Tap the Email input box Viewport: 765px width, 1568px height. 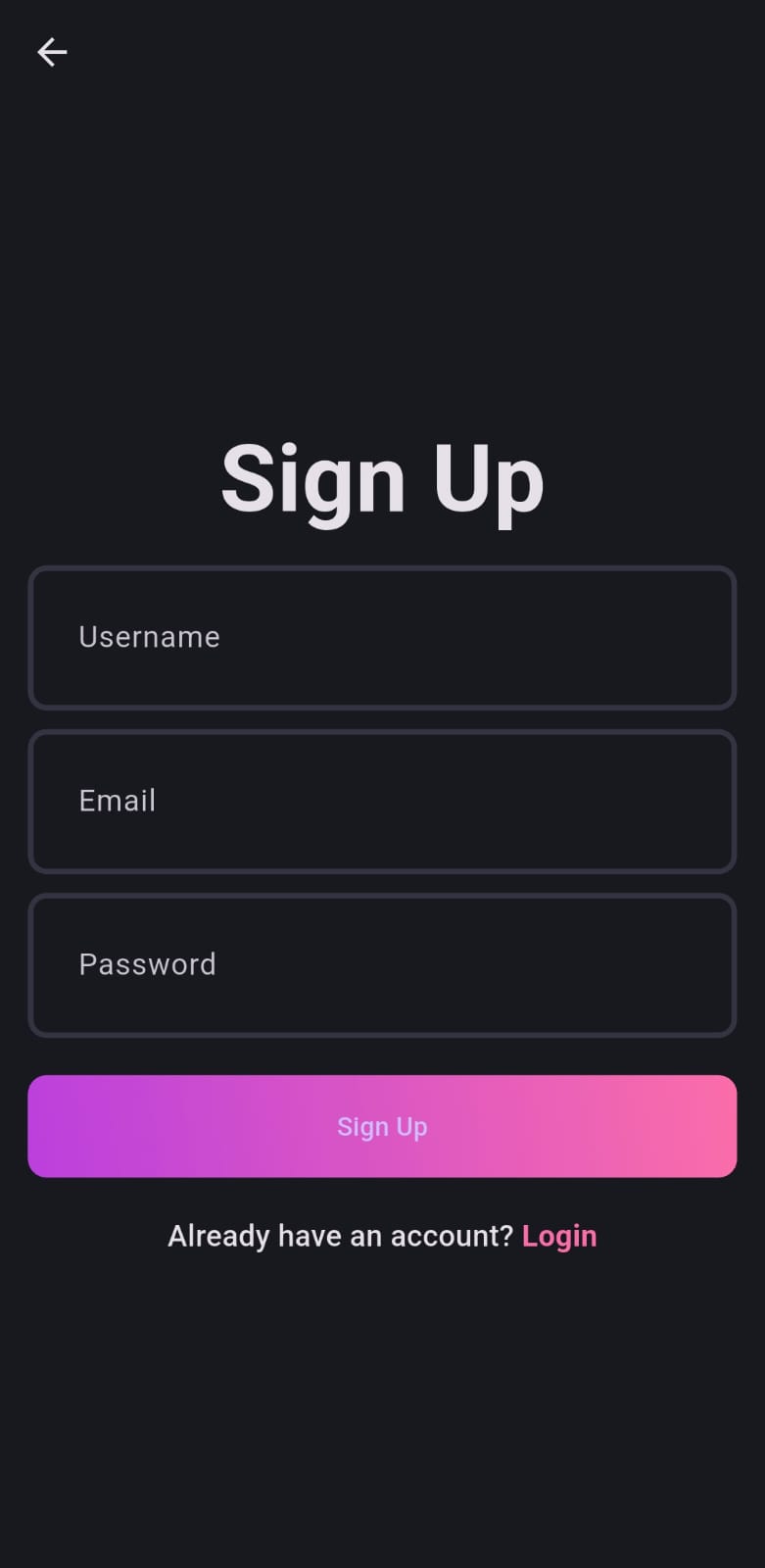coord(382,801)
